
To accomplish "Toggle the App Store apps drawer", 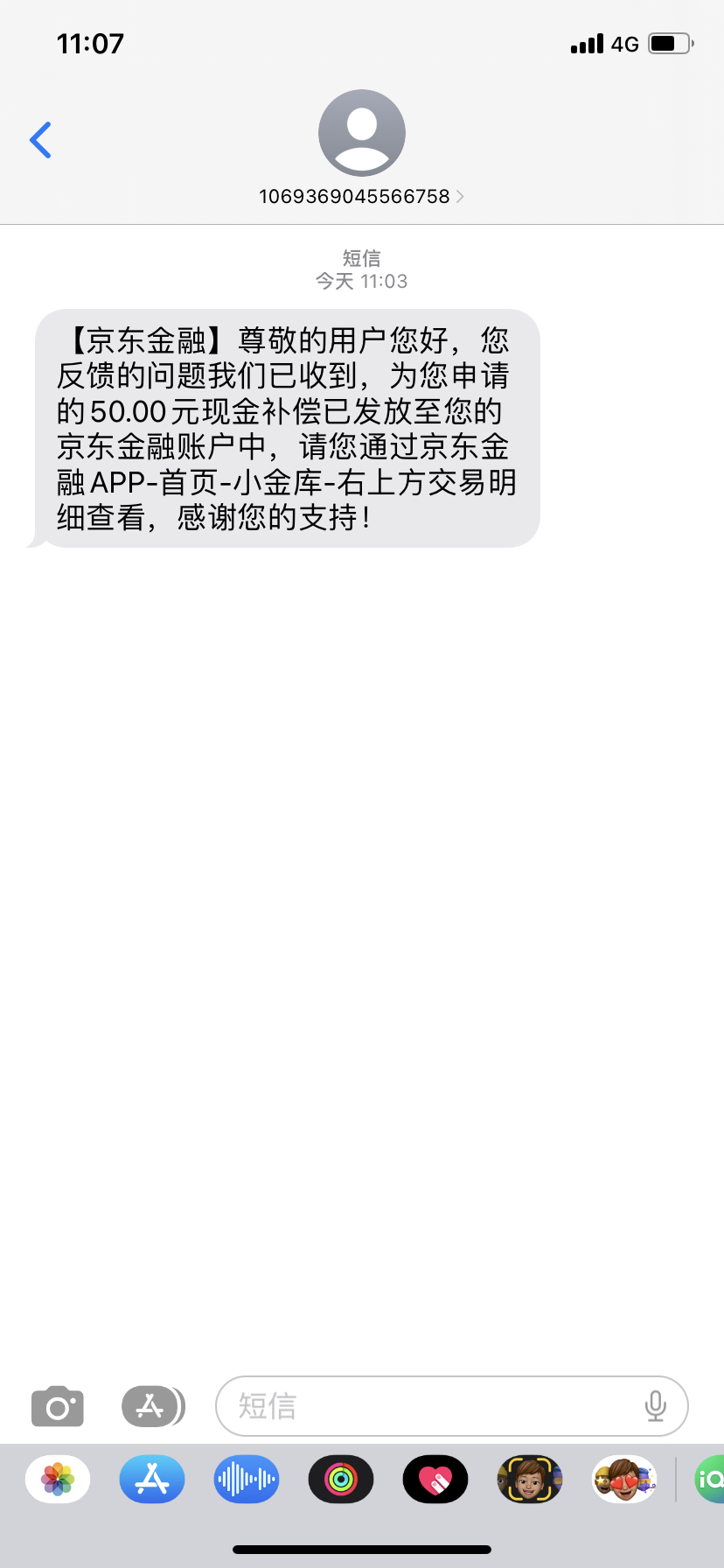I will click(x=153, y=1406).
